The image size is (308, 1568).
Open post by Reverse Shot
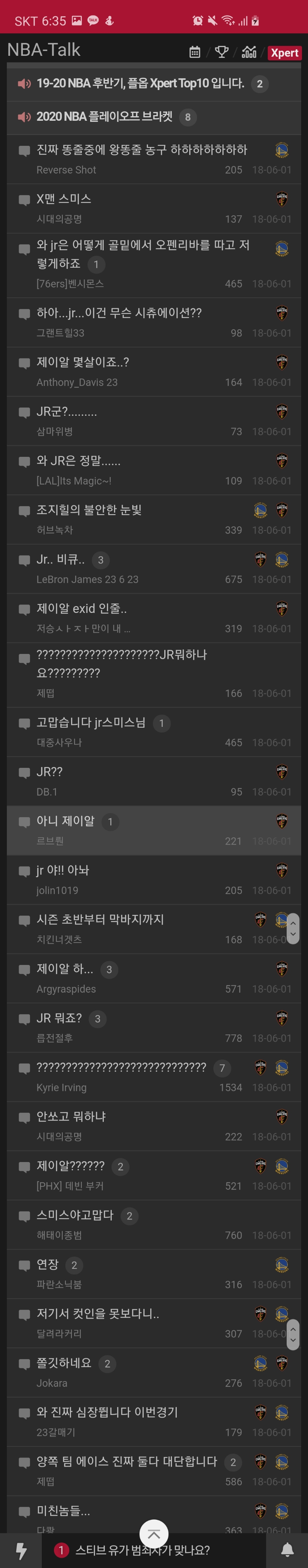[154, 159]
